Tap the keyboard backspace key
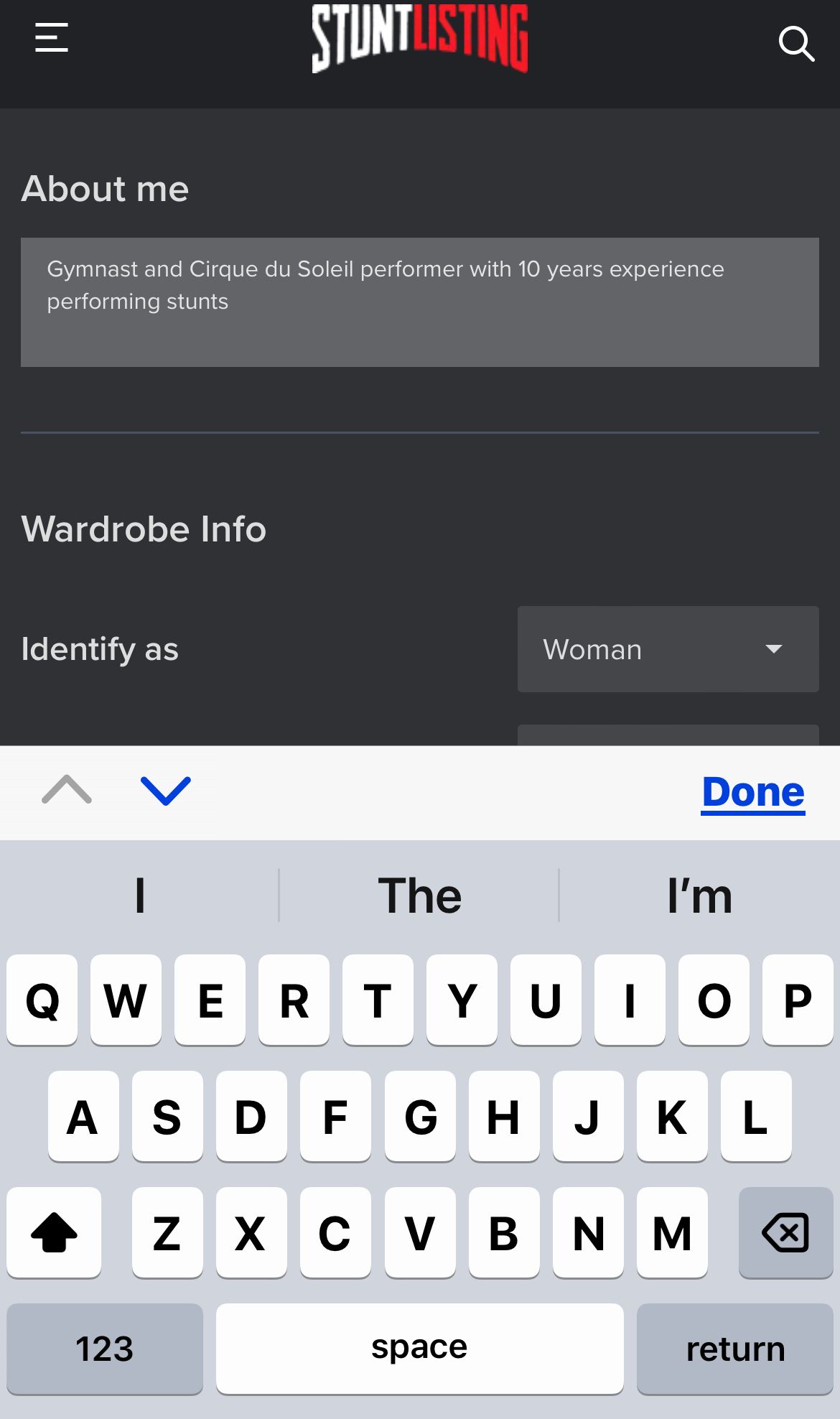The height and width of the screenshot is (1419, 840). click(785, 1232)
